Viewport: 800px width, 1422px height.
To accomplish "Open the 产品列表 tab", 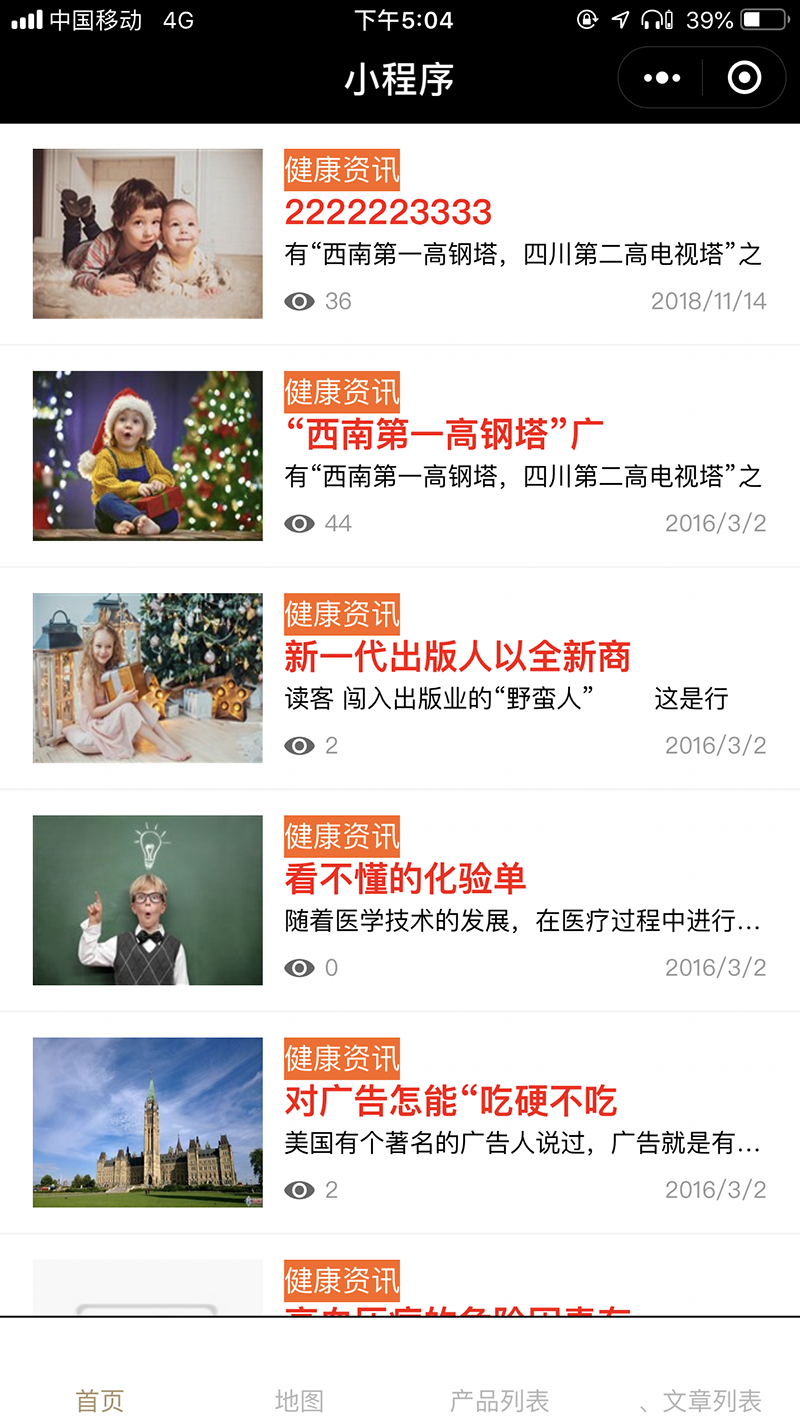I will pos(499,1400).
